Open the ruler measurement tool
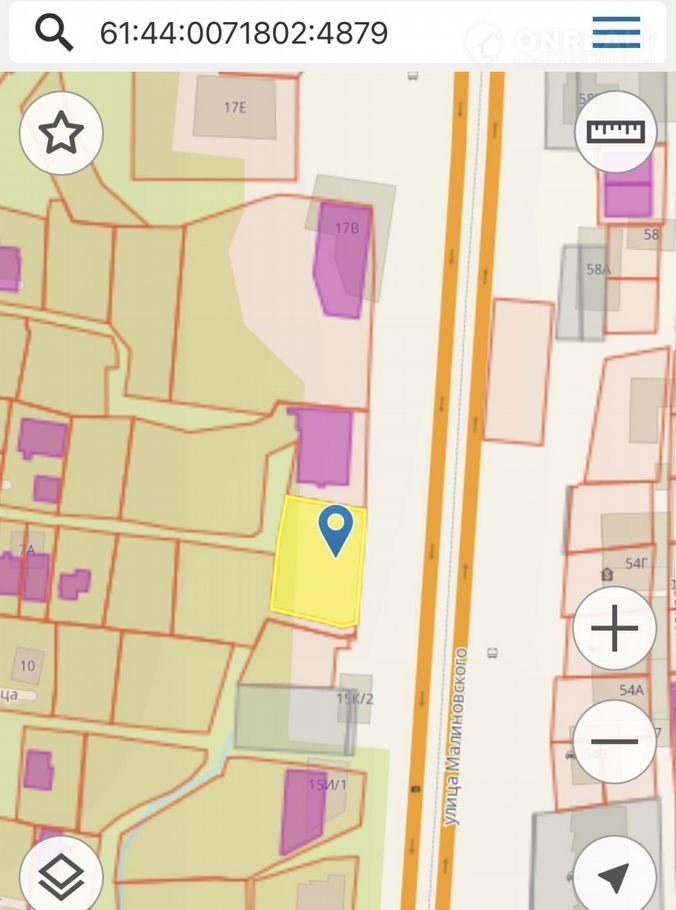The width and height of the screenshot is (676, 910). click(615, 132)
